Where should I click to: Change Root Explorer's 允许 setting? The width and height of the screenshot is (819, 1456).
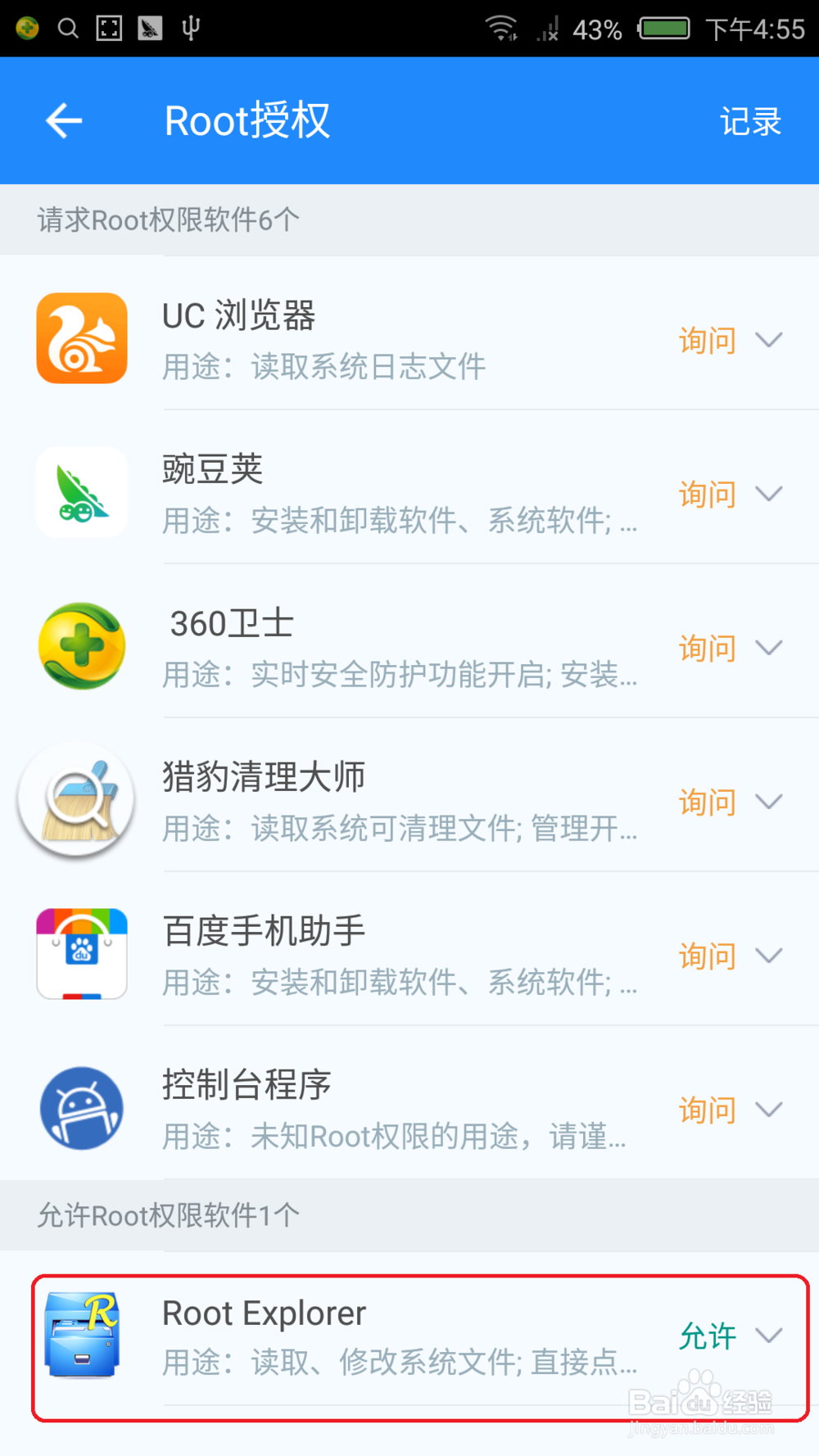pyautogui.click(x=729, y=1336)
